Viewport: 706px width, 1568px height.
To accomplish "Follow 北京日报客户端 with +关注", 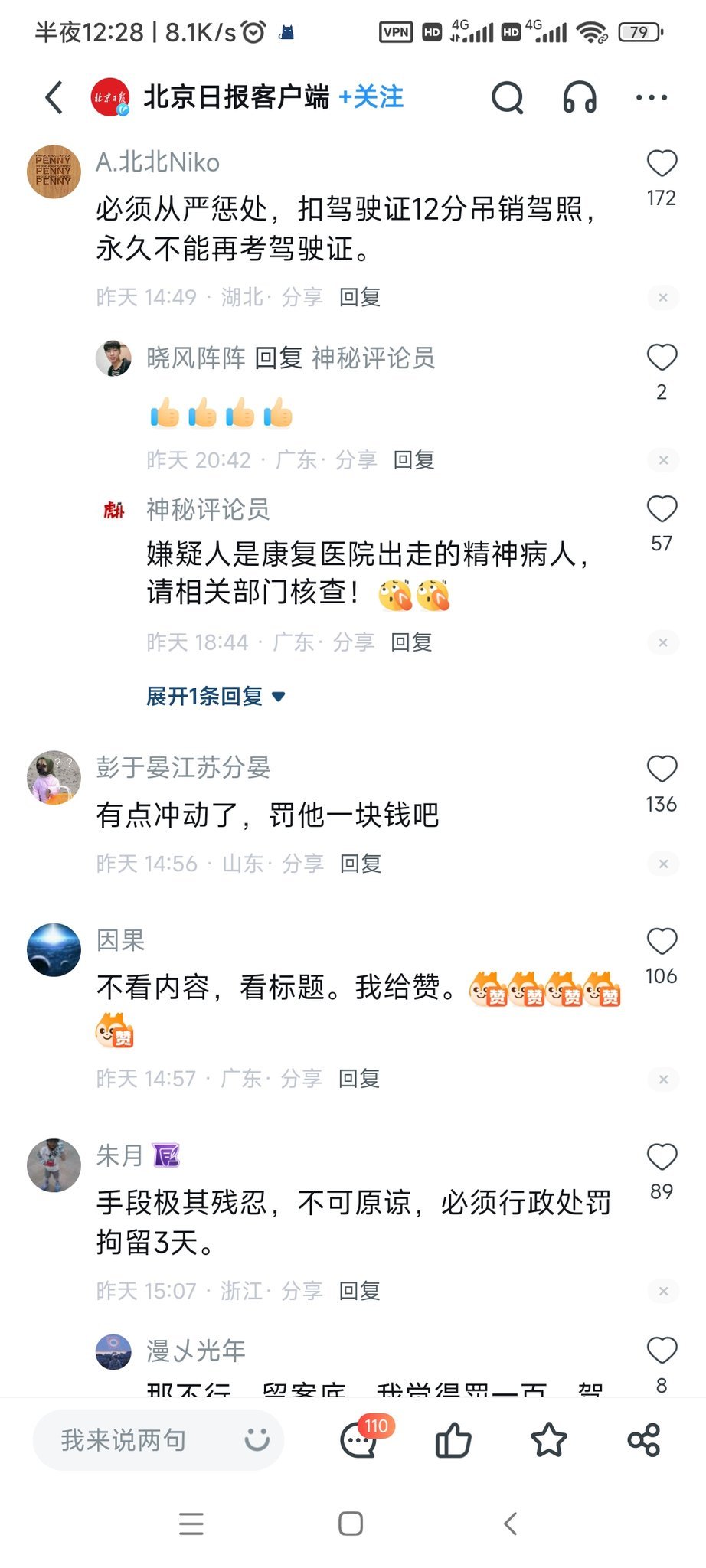I will [371, 97].
